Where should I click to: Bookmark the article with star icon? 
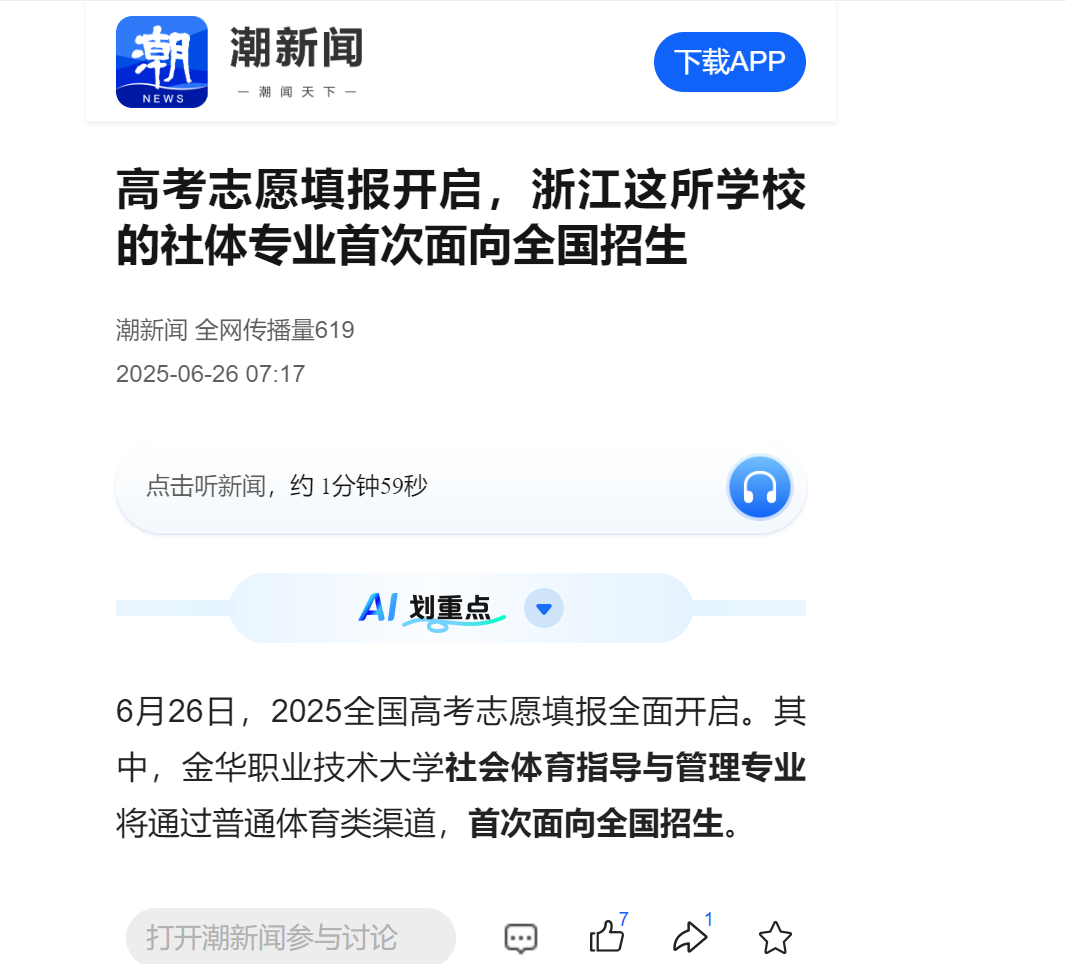(775, 937)
